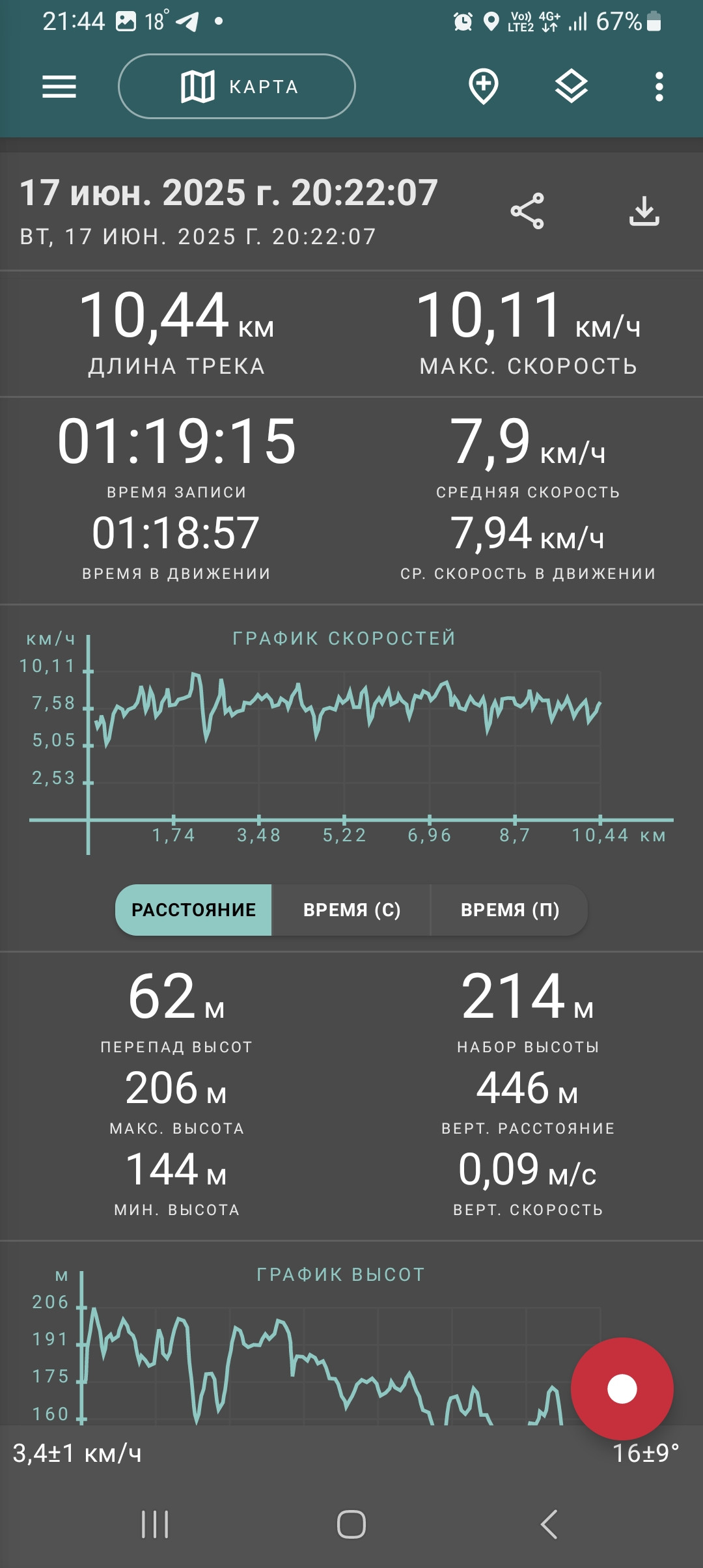Open the three-dot overflow menu
The height and width of the screenshot is (1568, 703).
click(659, 87)
